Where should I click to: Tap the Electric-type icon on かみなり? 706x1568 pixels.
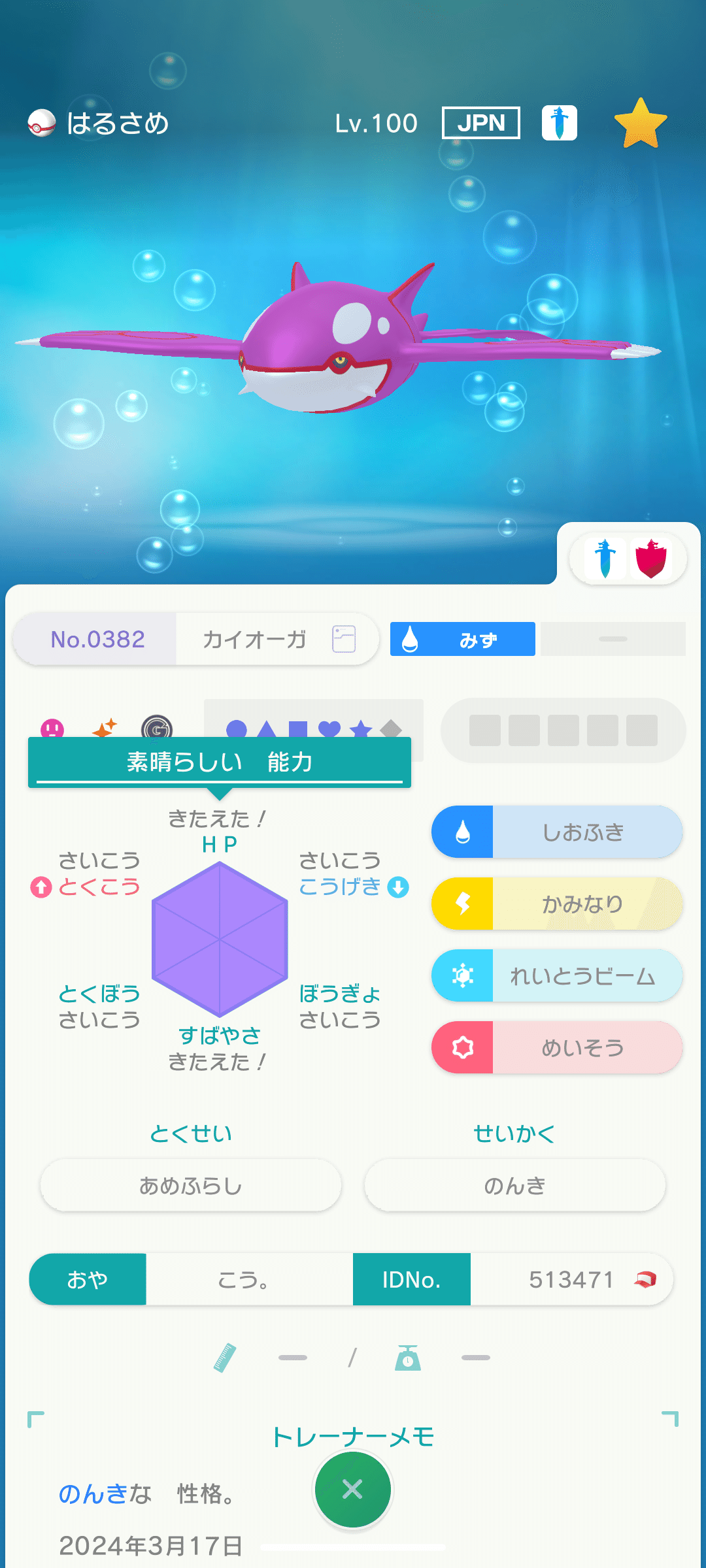(462, 903)
